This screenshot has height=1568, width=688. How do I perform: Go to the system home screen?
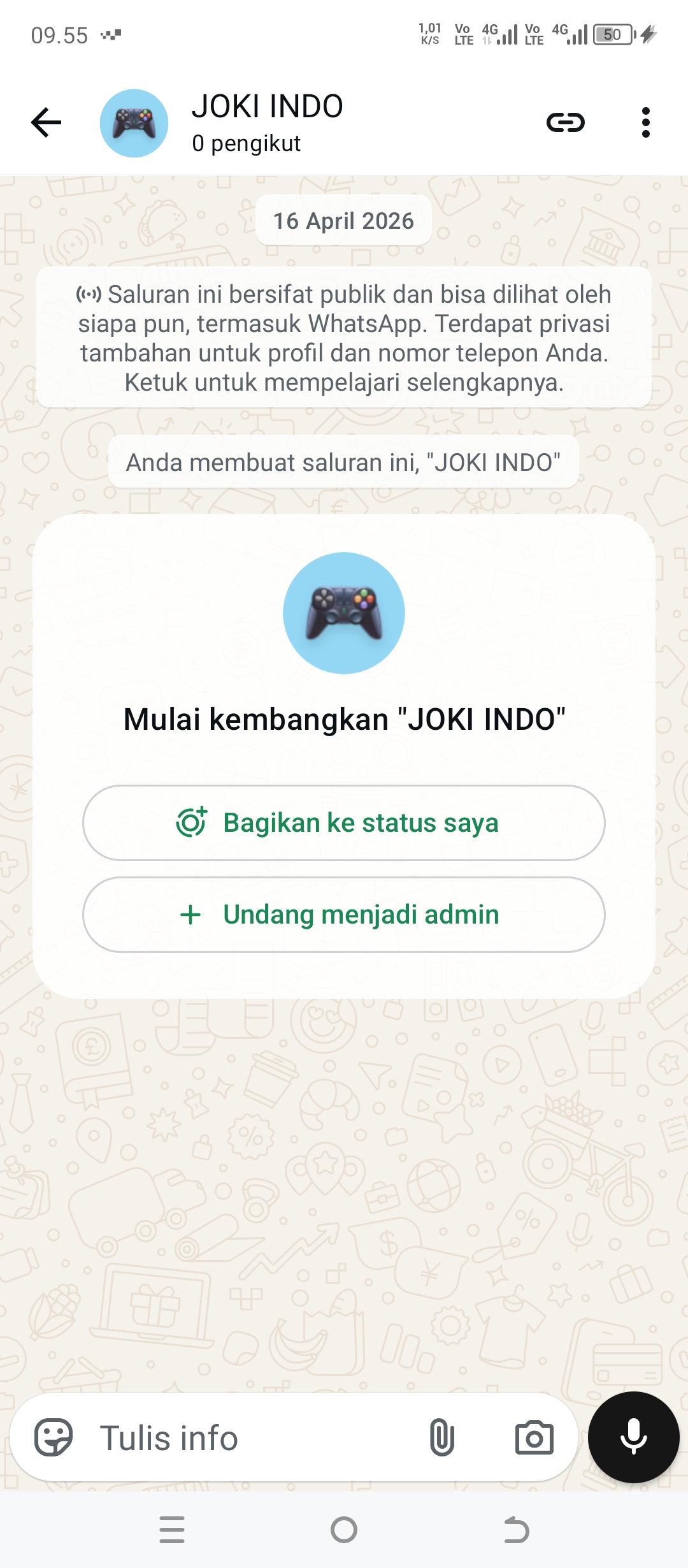[x=344, y=1530]
